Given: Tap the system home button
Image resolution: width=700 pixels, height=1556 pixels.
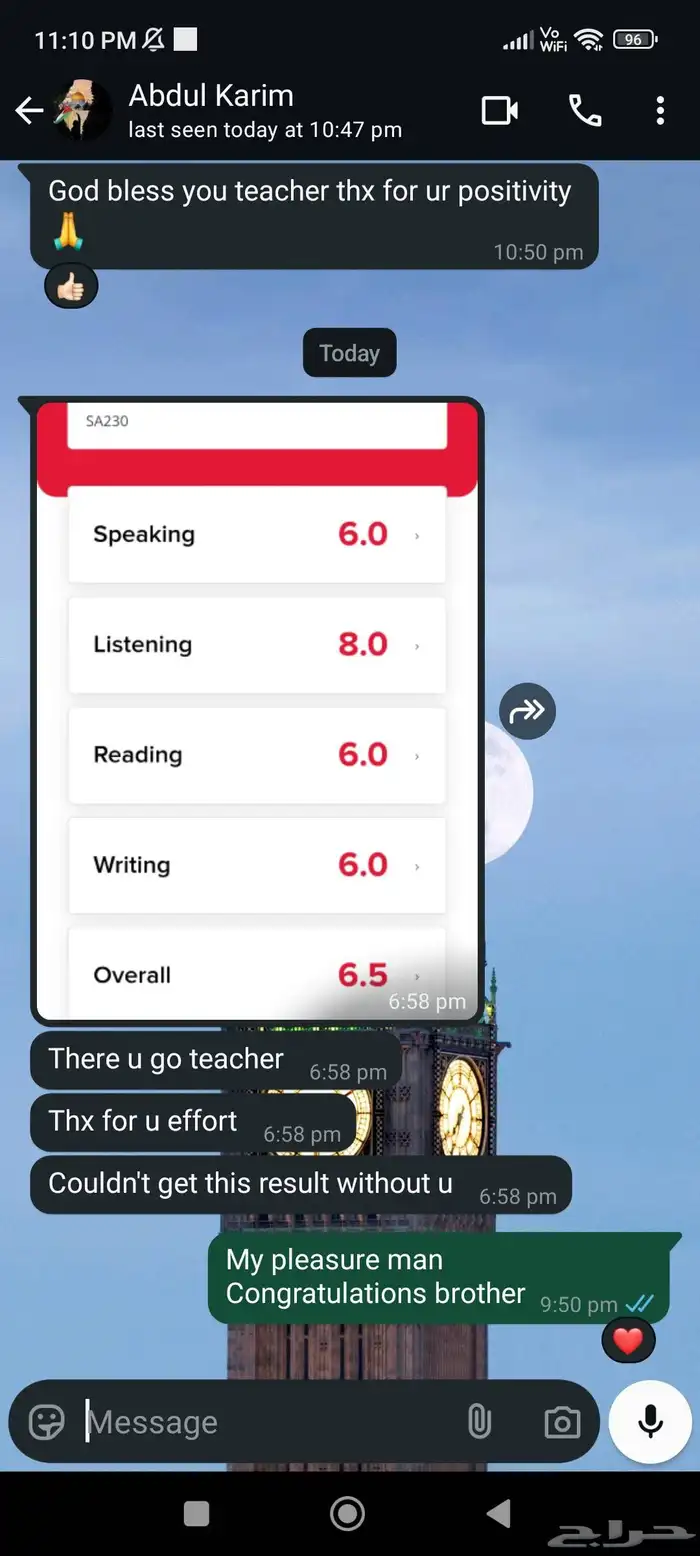Looking at the screenshot, I should pos(347,1513).
